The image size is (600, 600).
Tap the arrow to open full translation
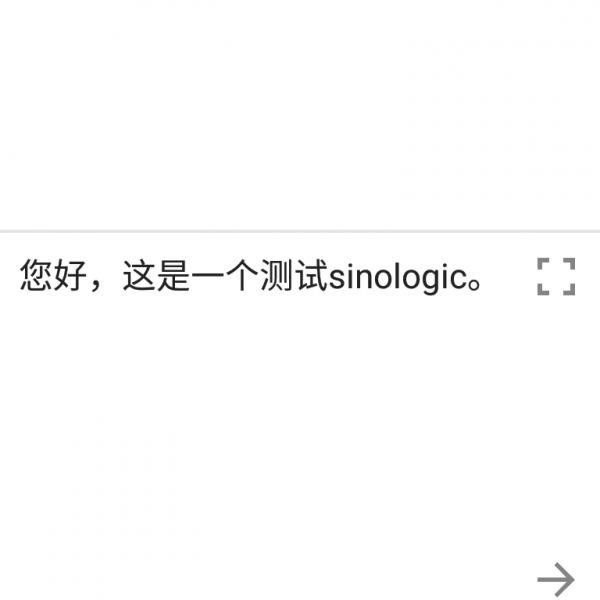click(x=556, y=578)
